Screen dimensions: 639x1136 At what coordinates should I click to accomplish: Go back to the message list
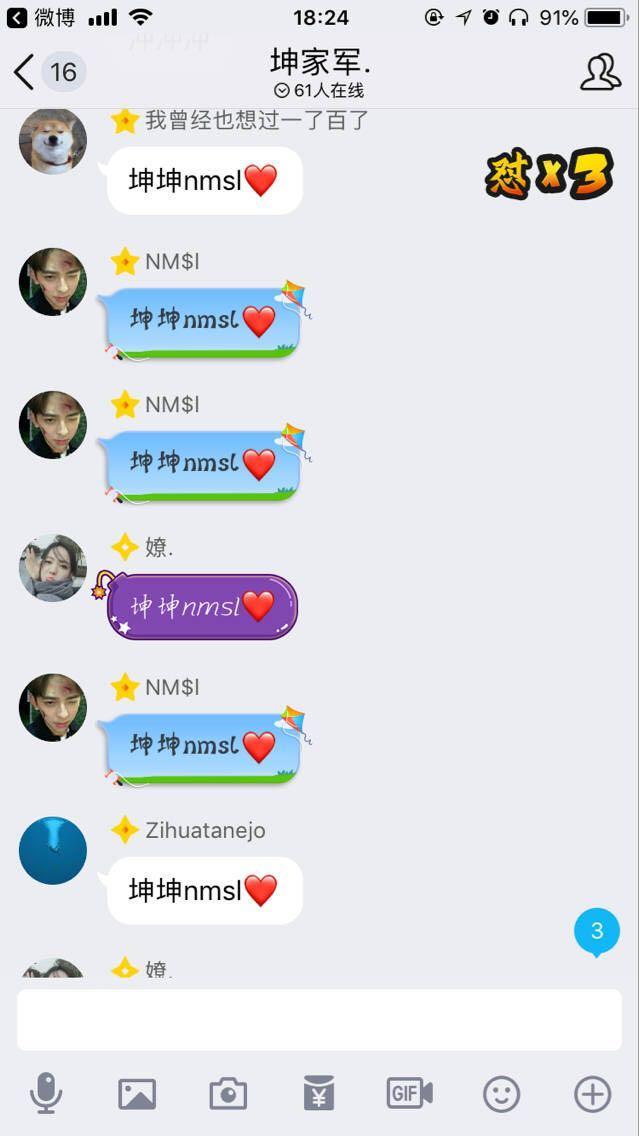coord(25,72)
